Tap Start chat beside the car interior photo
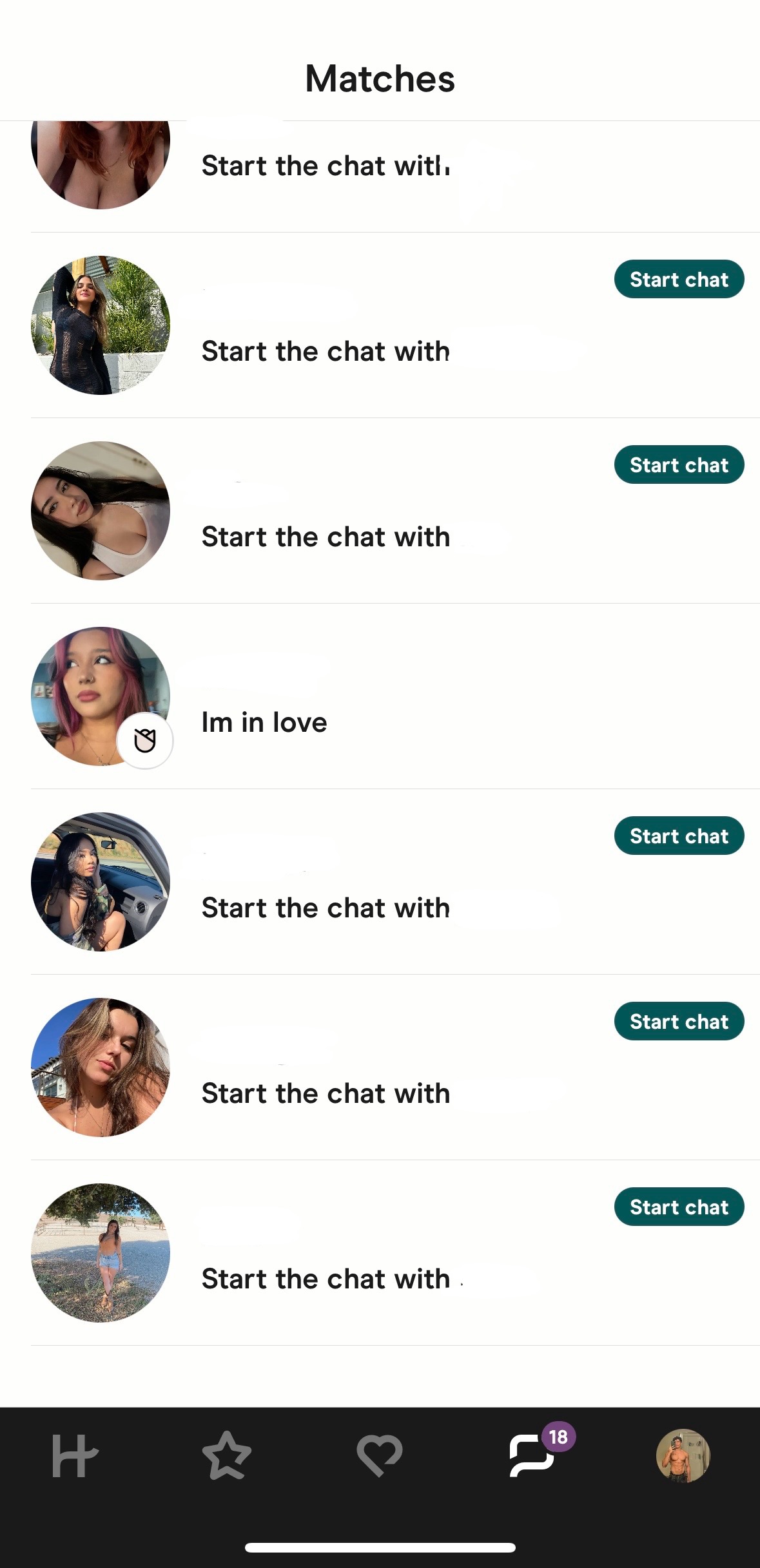Image resolution: width=760 pixels, height=1568 pixels. coord(679,836)
